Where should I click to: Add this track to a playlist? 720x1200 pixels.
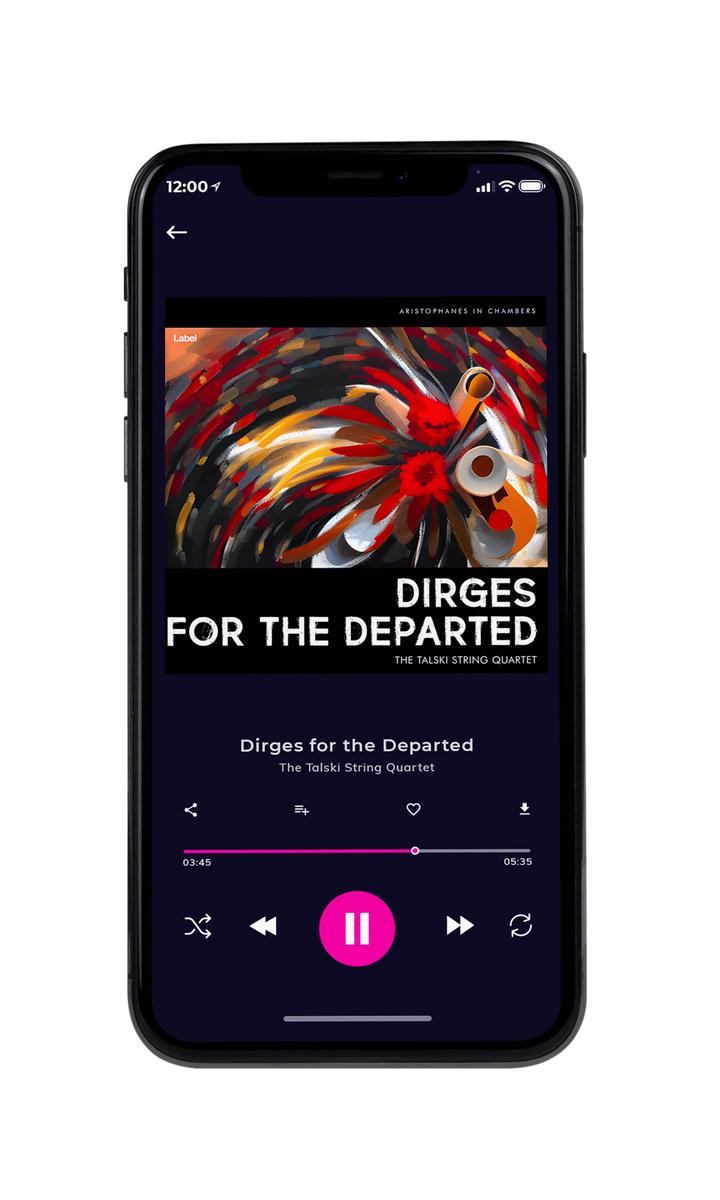301,810
